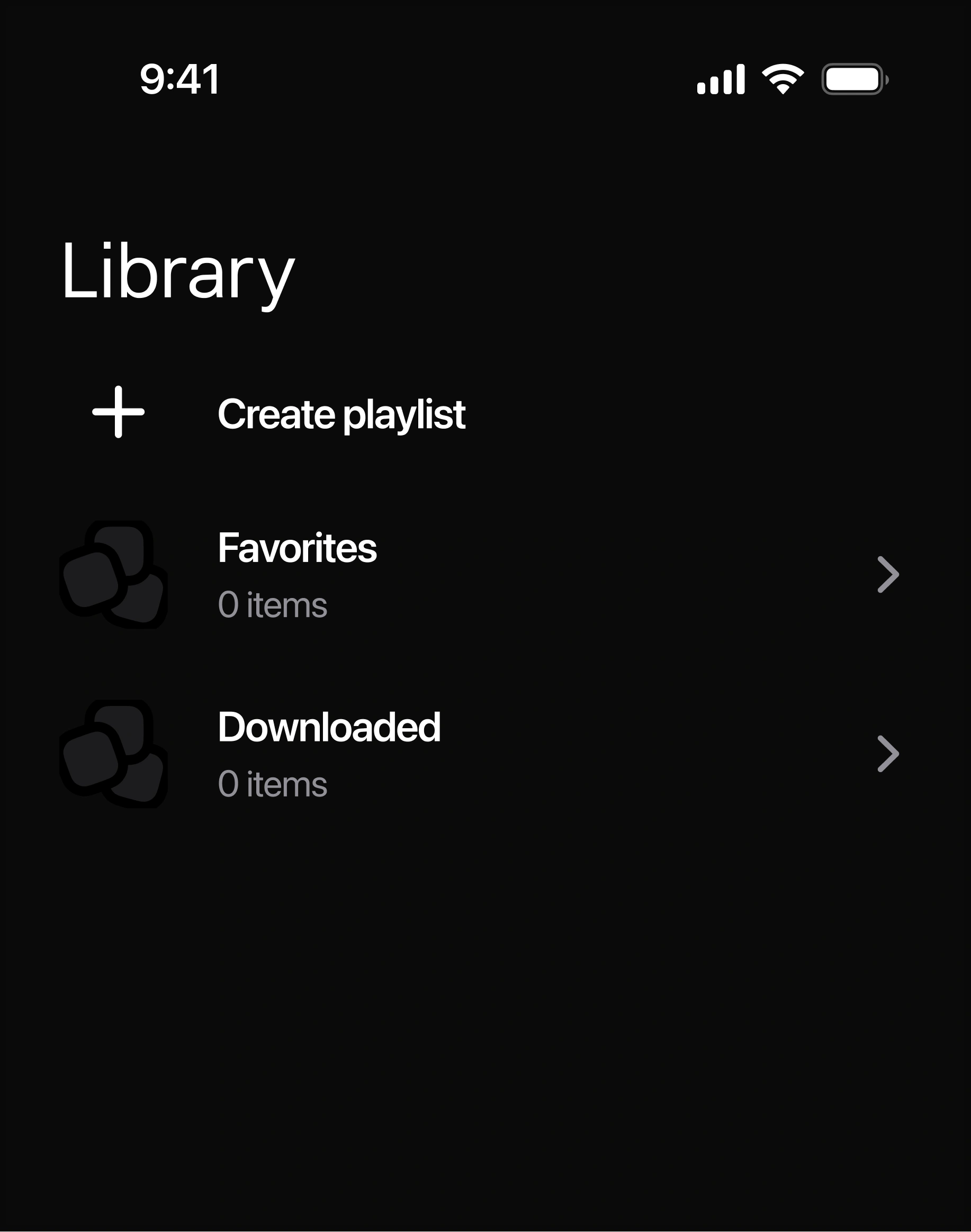Tap Create playlist
Viewport: 971px width, 1232px height.
click(341, 414)
